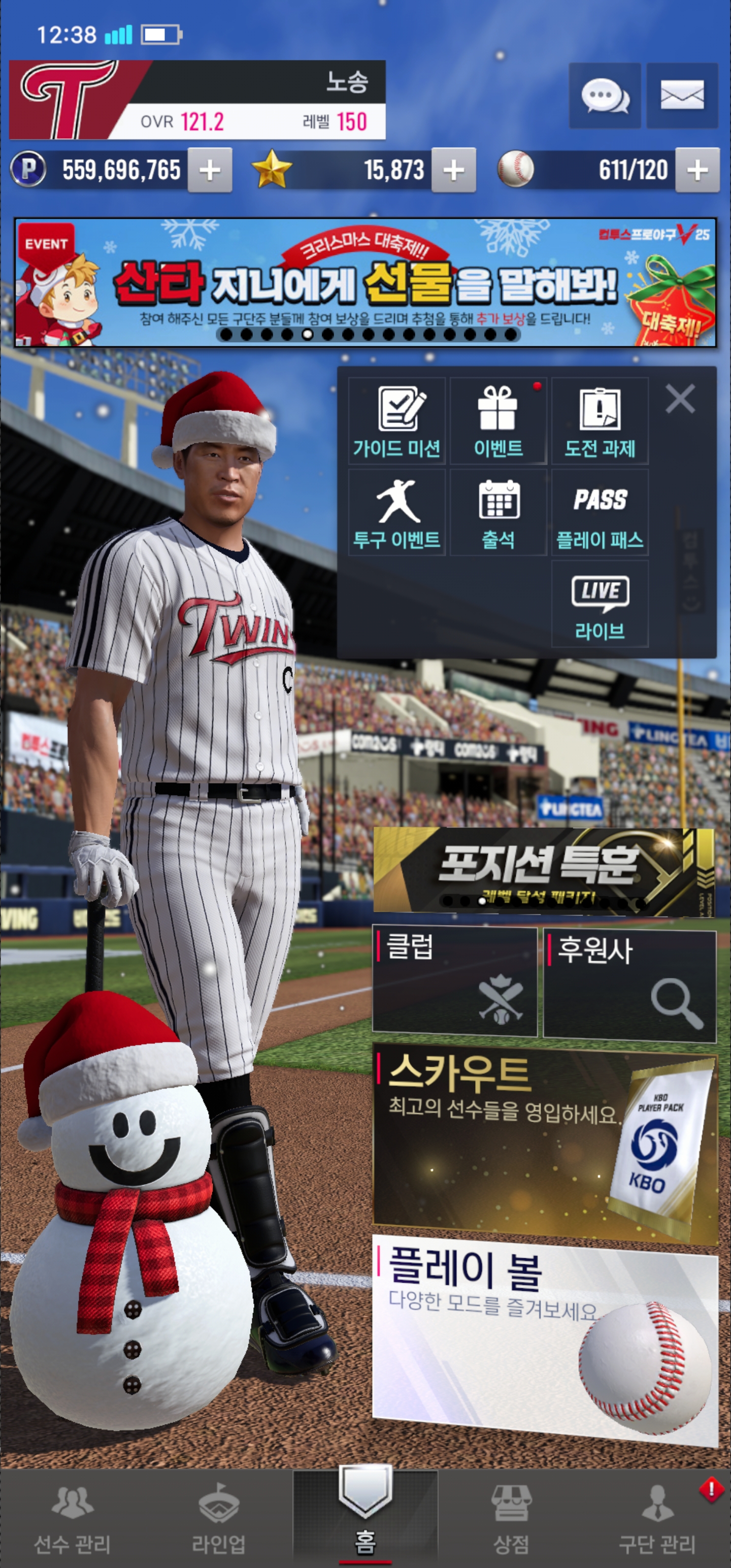Open the 후원사 sponsor card
This screenshot has width=731, height=1568.
tap(629, 983)
